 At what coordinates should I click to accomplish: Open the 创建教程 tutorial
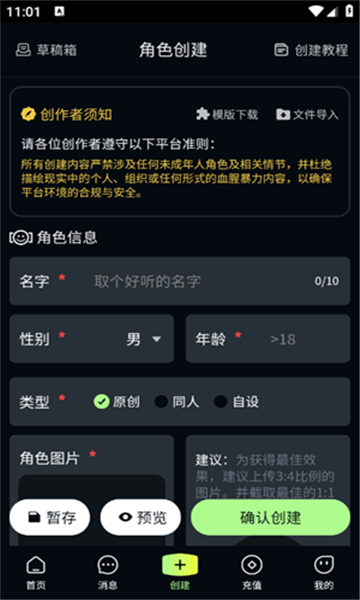tap(311, 50)
